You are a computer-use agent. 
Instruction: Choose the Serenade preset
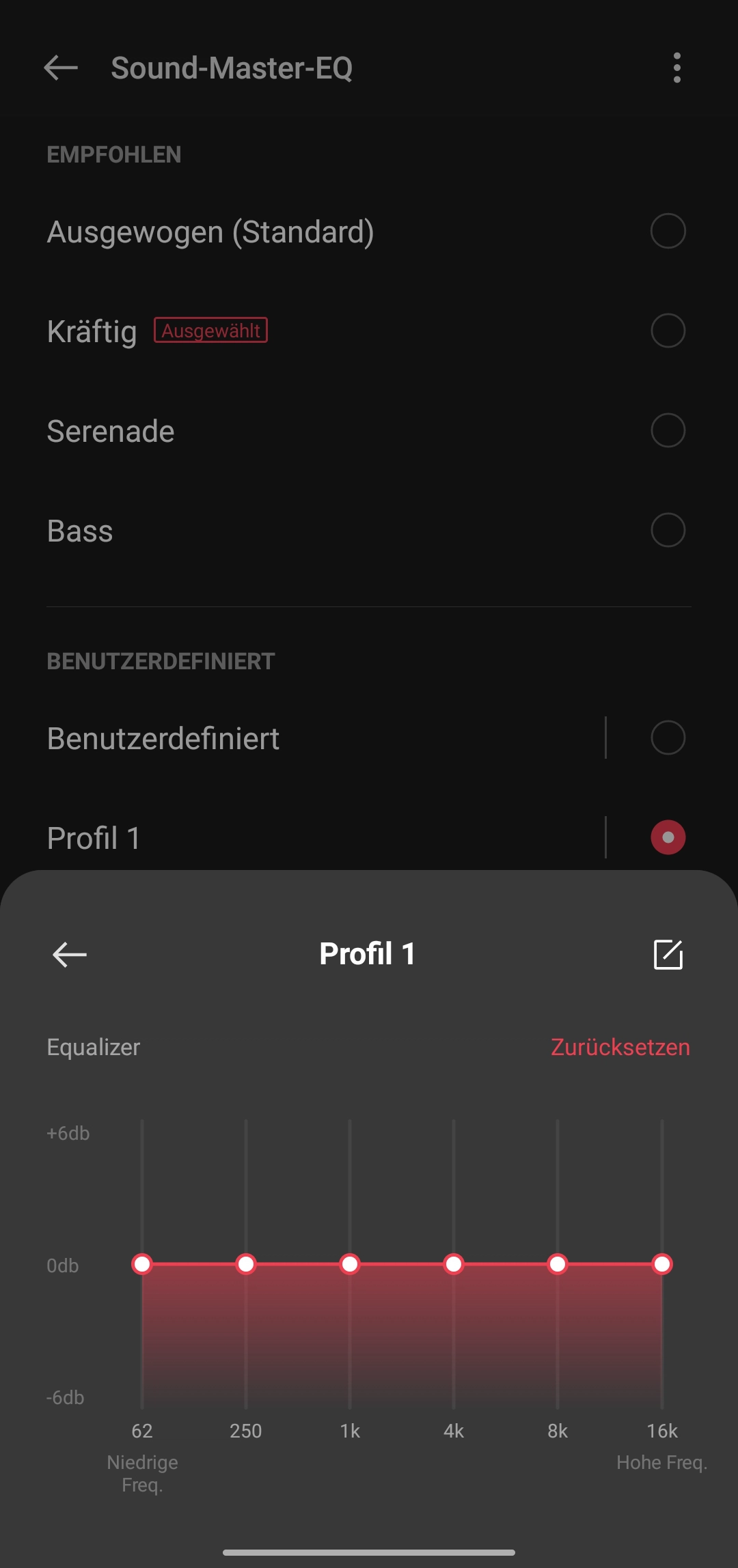pyautogui.click(x=668, y=431)
